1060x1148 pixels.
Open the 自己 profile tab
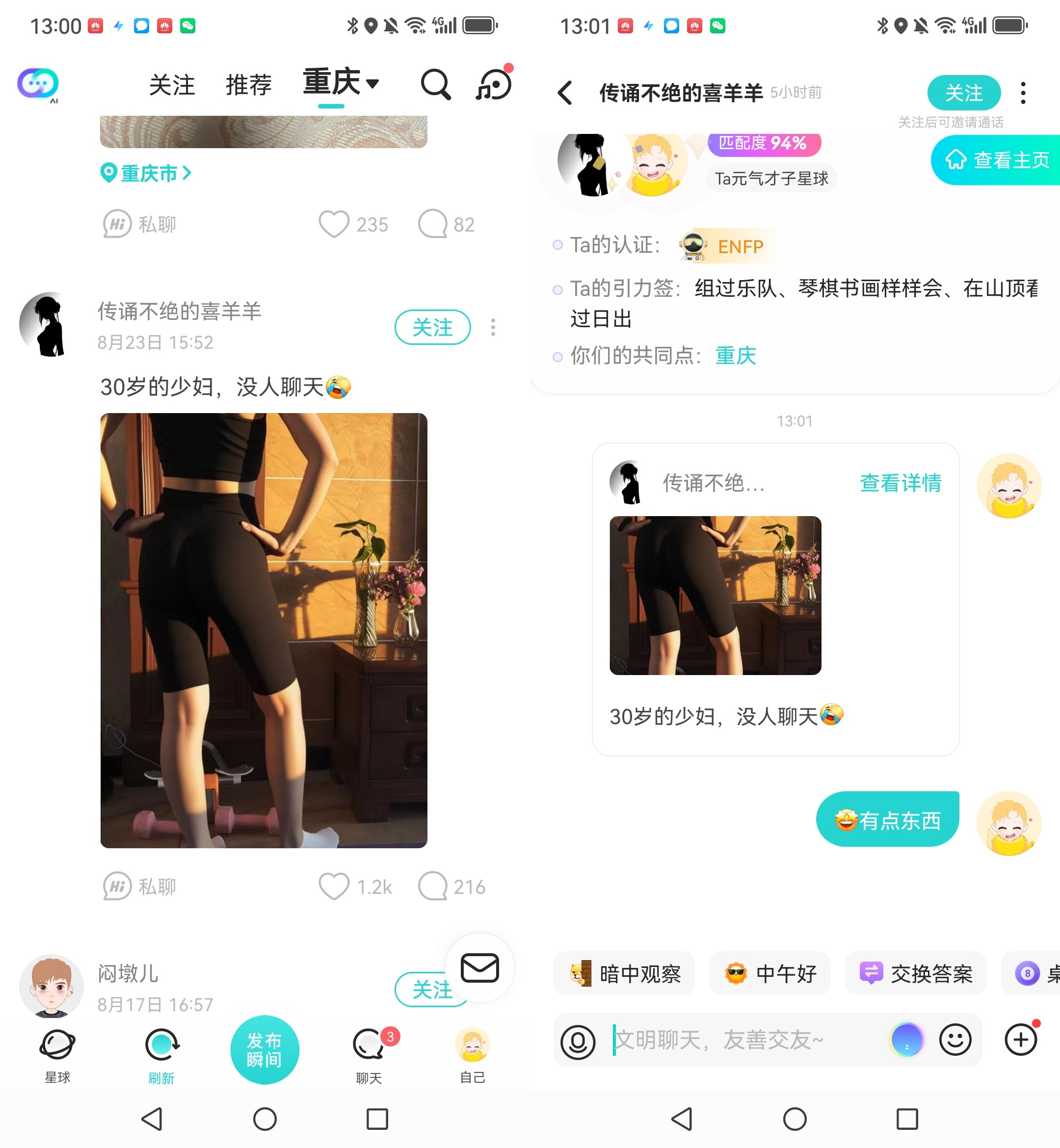(x=473, y=1054)
